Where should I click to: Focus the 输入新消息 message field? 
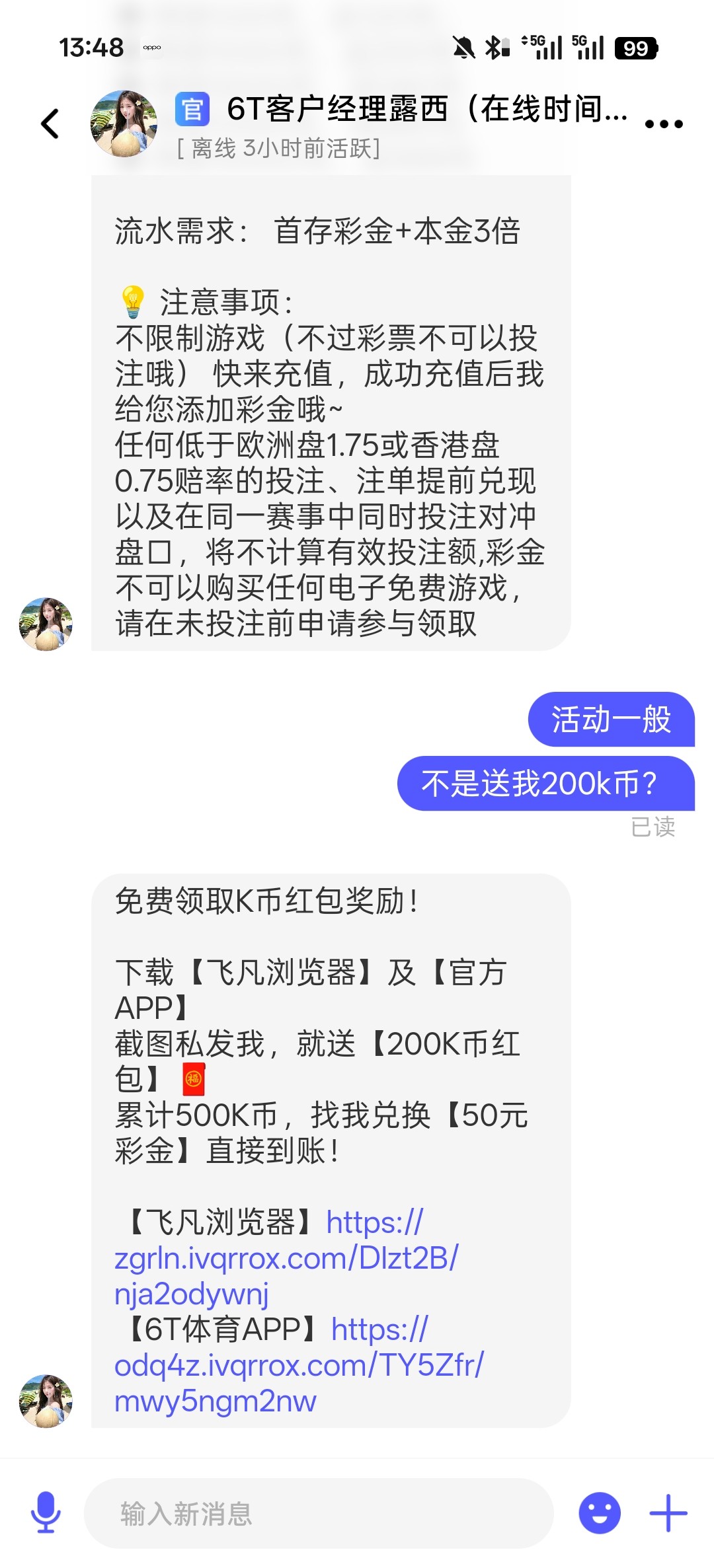click(317, 1514)
